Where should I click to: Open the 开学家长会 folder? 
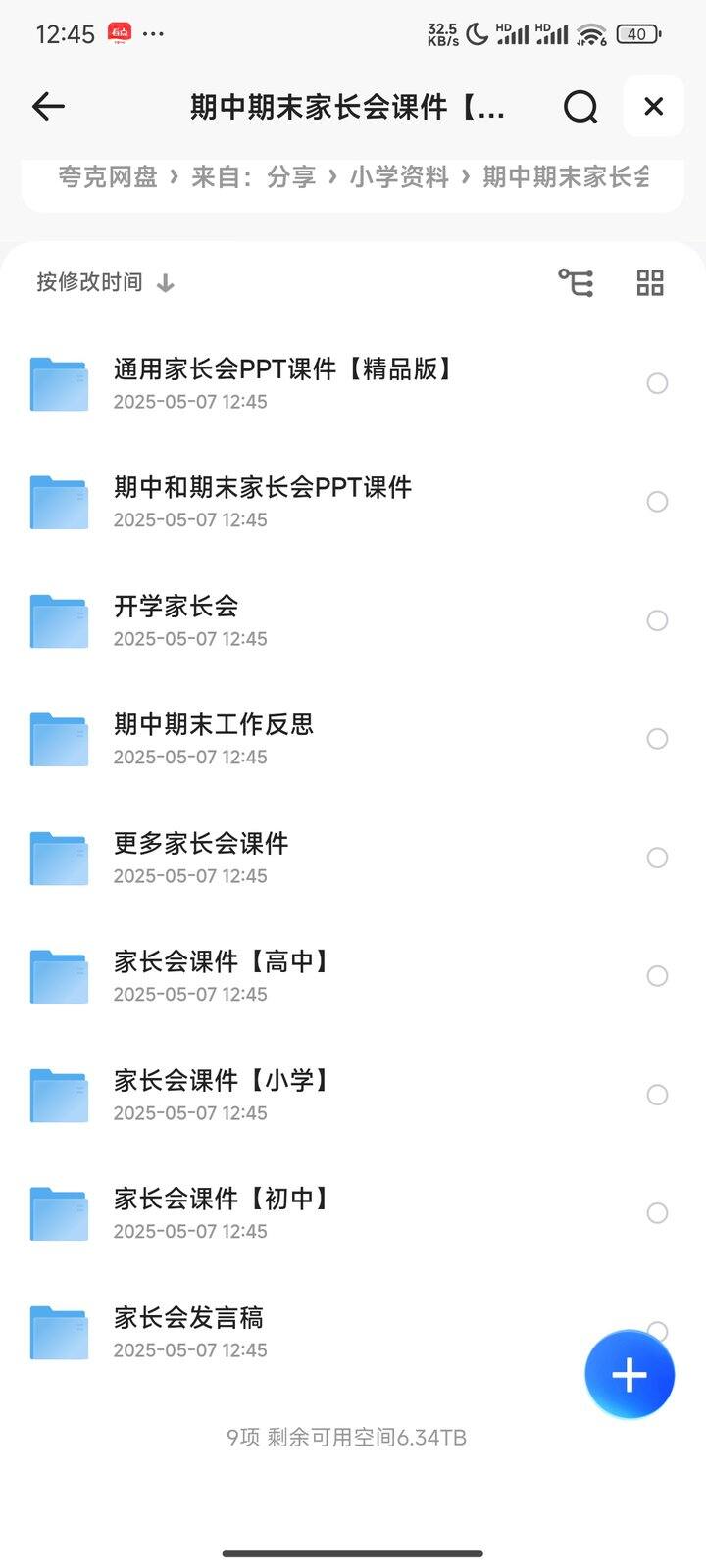pos(353,620)
